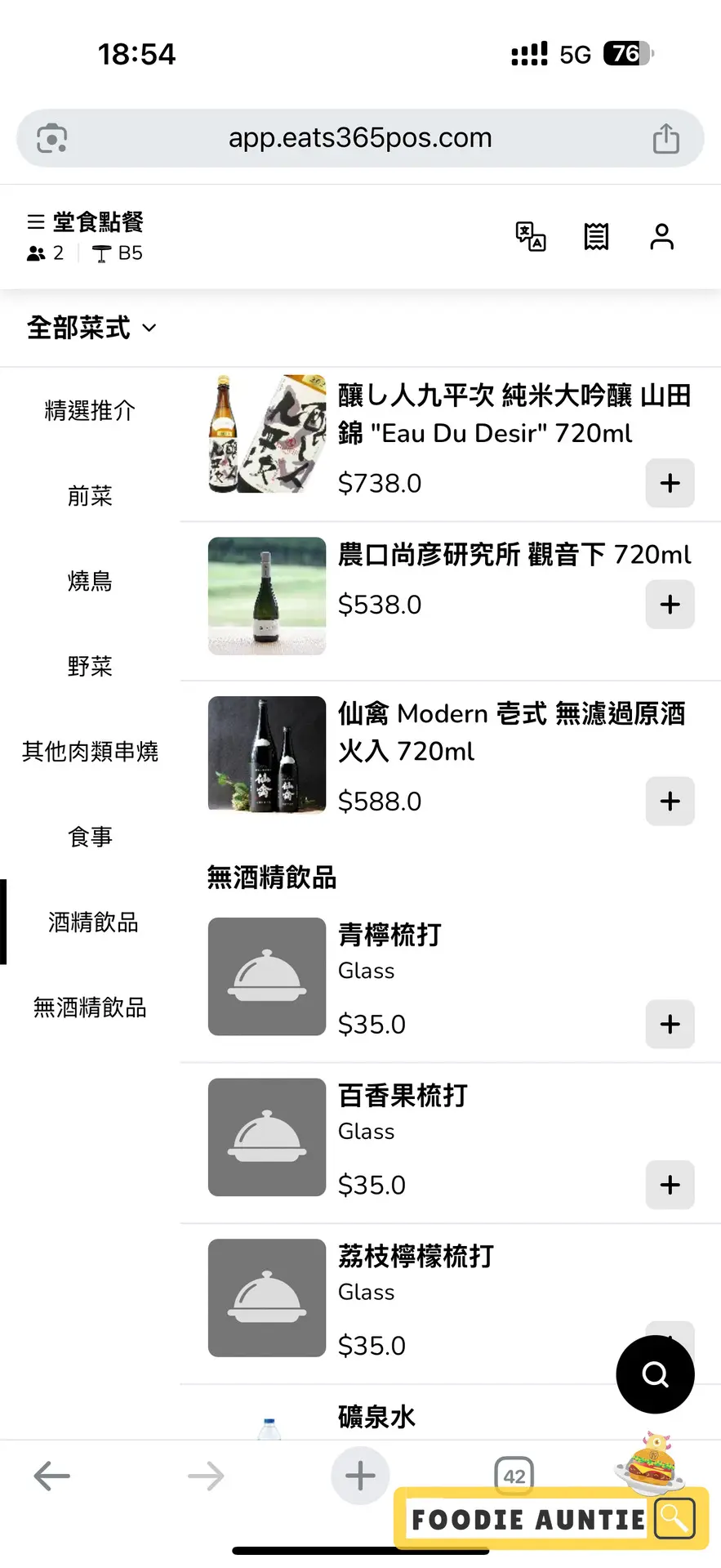Open the browser tabs overview

(x=514, y=1476)
